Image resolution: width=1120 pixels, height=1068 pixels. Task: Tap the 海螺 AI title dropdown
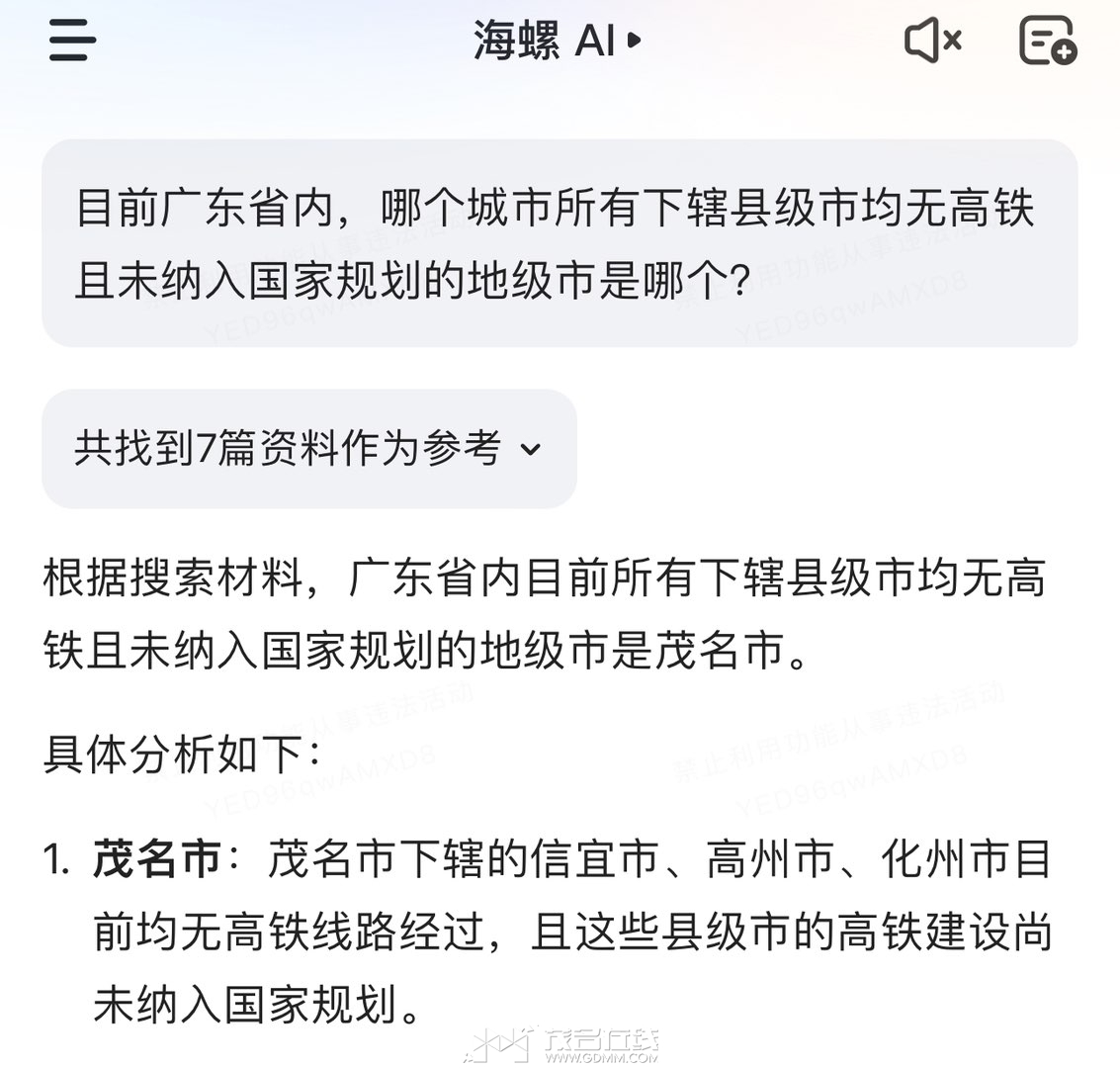pos(558,42)
